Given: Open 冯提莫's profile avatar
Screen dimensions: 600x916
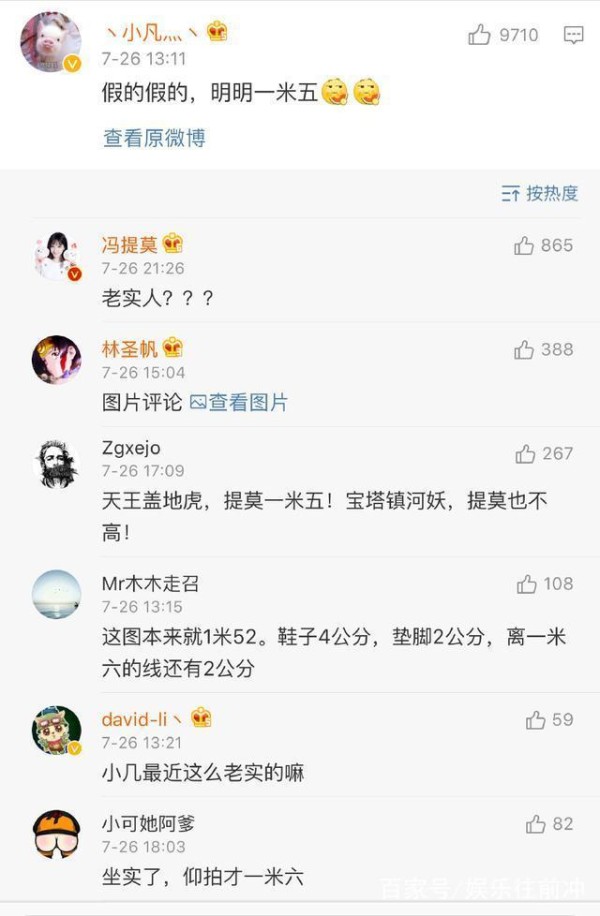Looking at the screenshot, I should [56, 255].
